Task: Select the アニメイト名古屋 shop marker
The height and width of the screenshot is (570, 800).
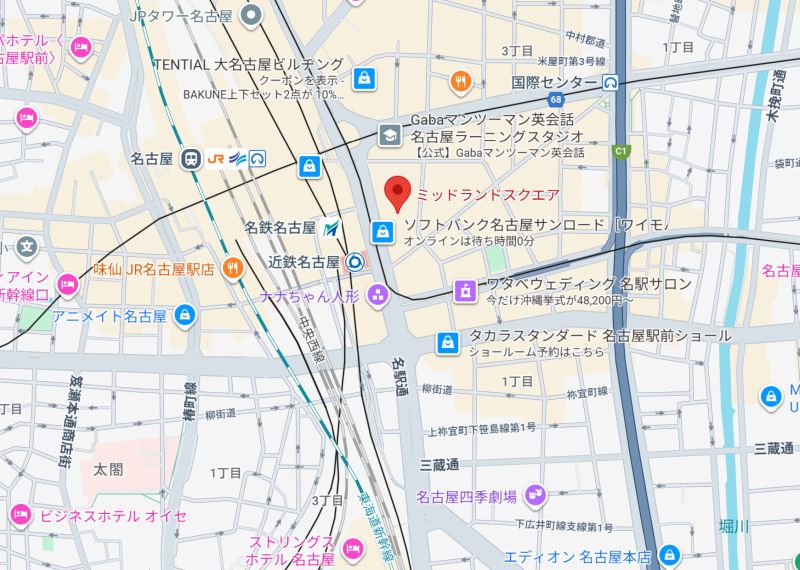Action: (183, 316)
